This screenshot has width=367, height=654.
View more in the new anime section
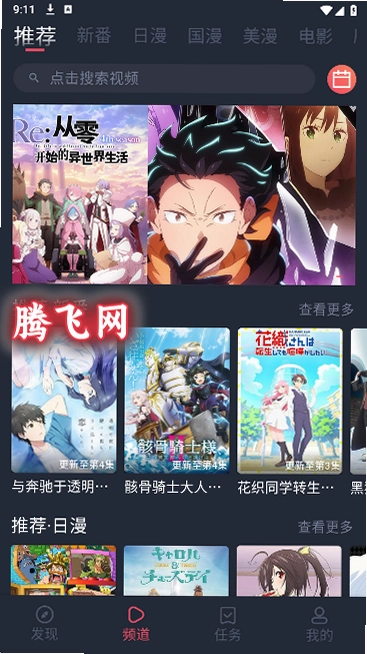(x=326, y=309)
